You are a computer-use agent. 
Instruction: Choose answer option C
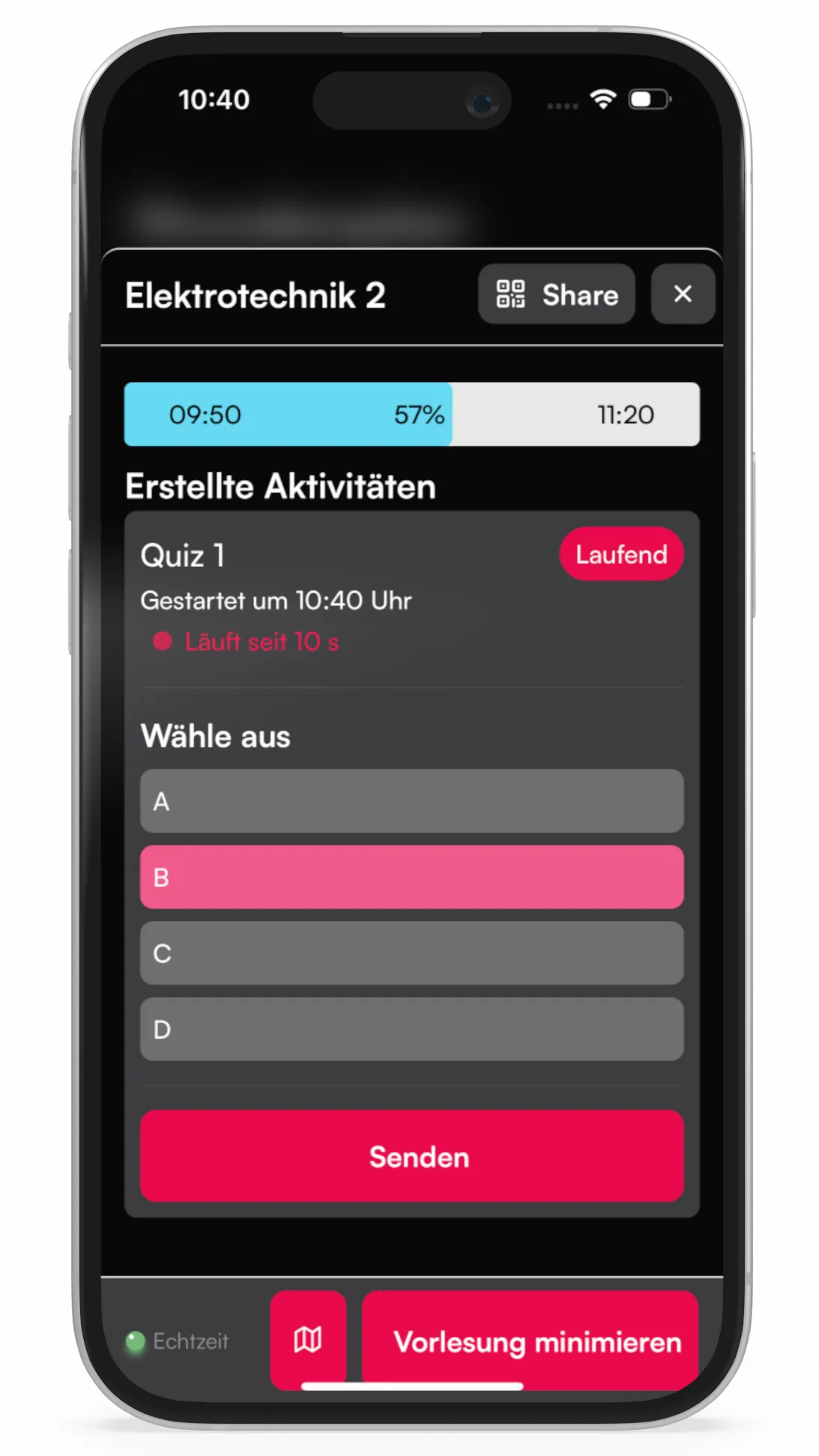tap(411, 953)
